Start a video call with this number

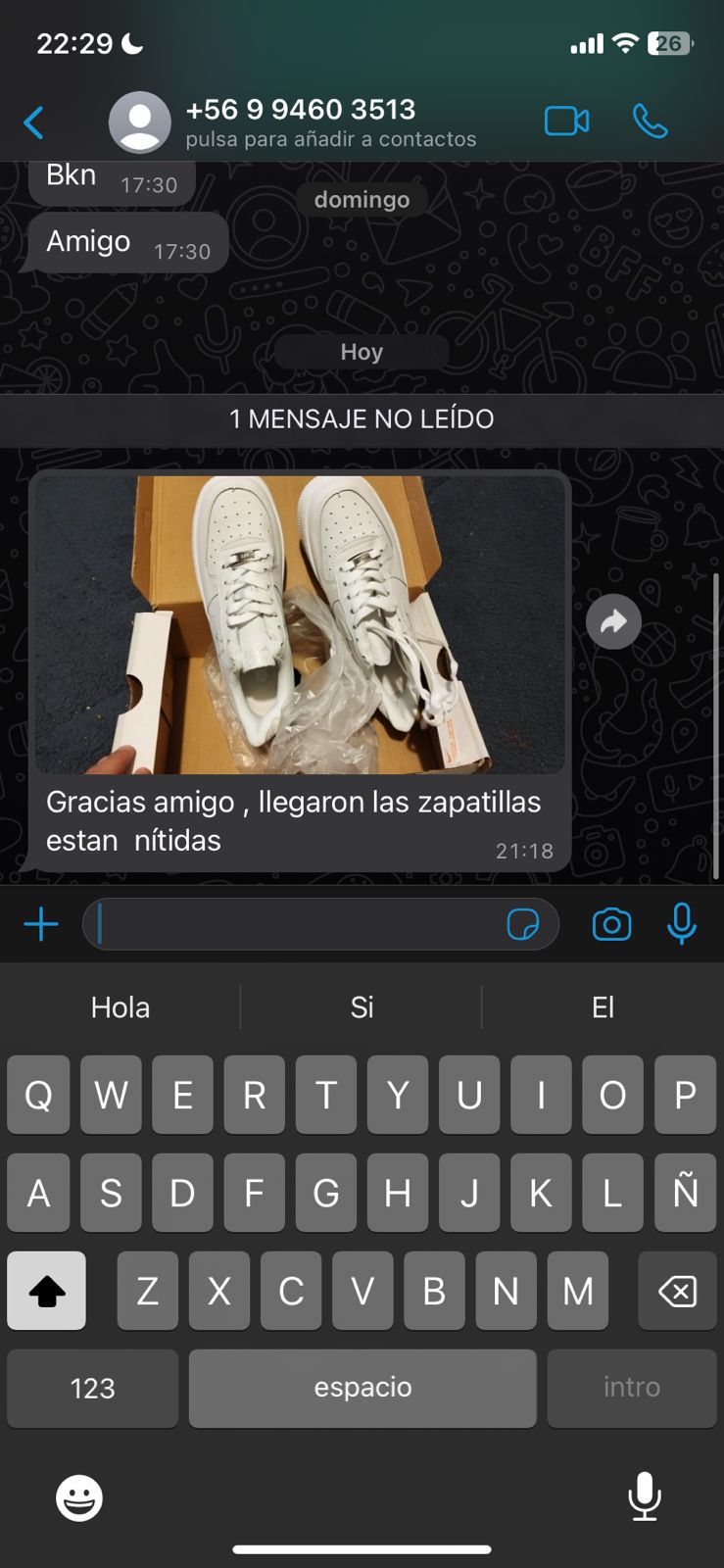tap(566, 122)
